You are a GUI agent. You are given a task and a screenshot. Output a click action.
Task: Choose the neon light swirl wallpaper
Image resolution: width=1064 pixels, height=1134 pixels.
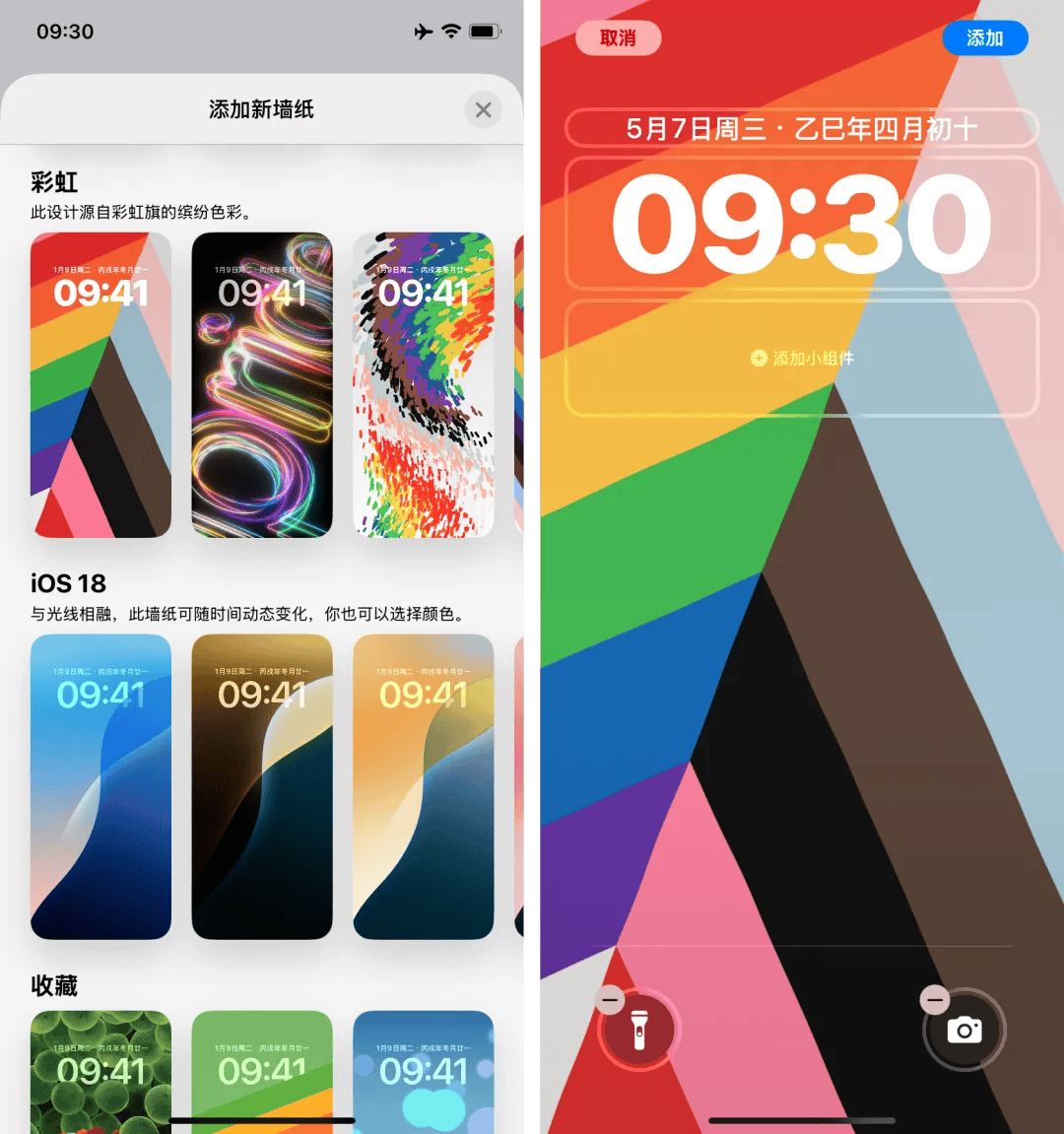262,384
